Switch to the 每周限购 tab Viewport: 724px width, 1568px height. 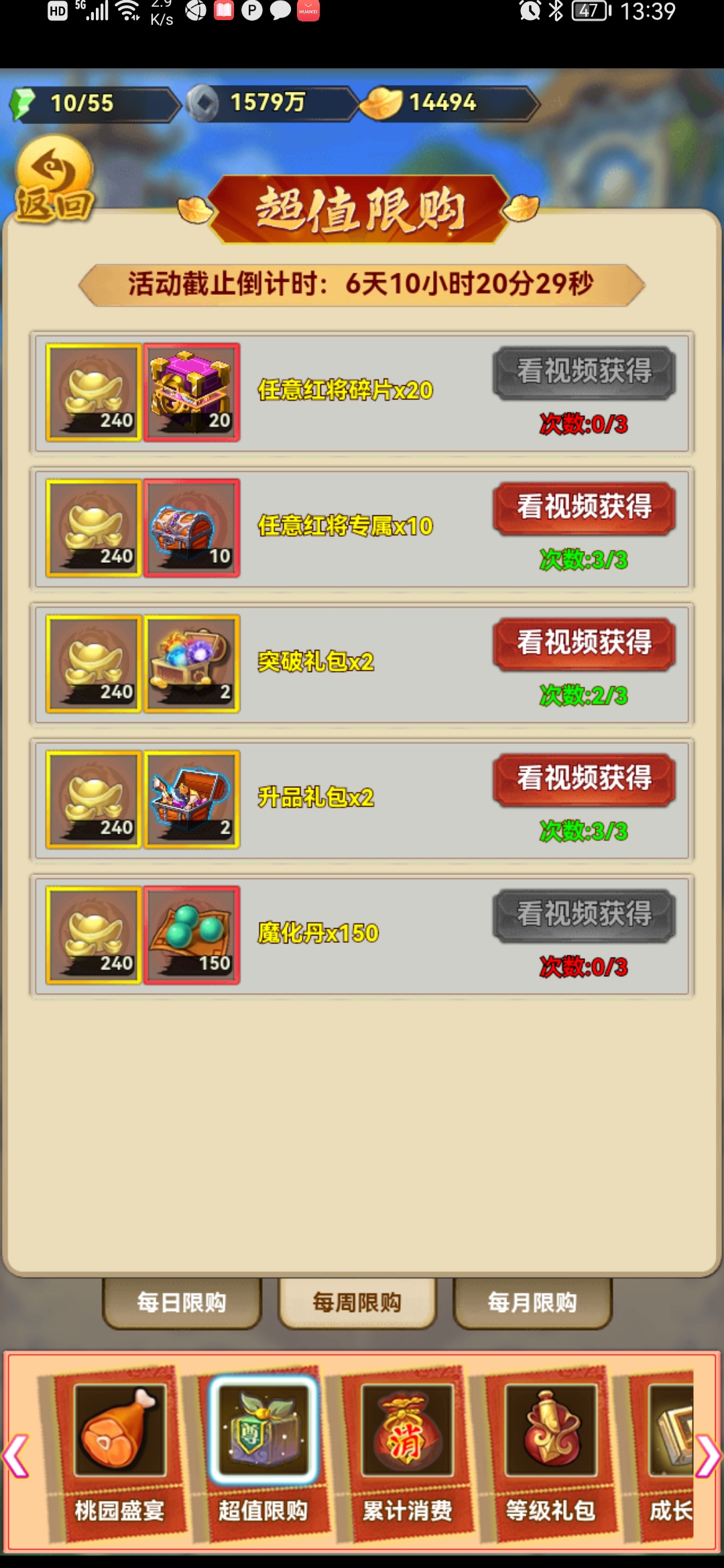(x=357, y=1303)
